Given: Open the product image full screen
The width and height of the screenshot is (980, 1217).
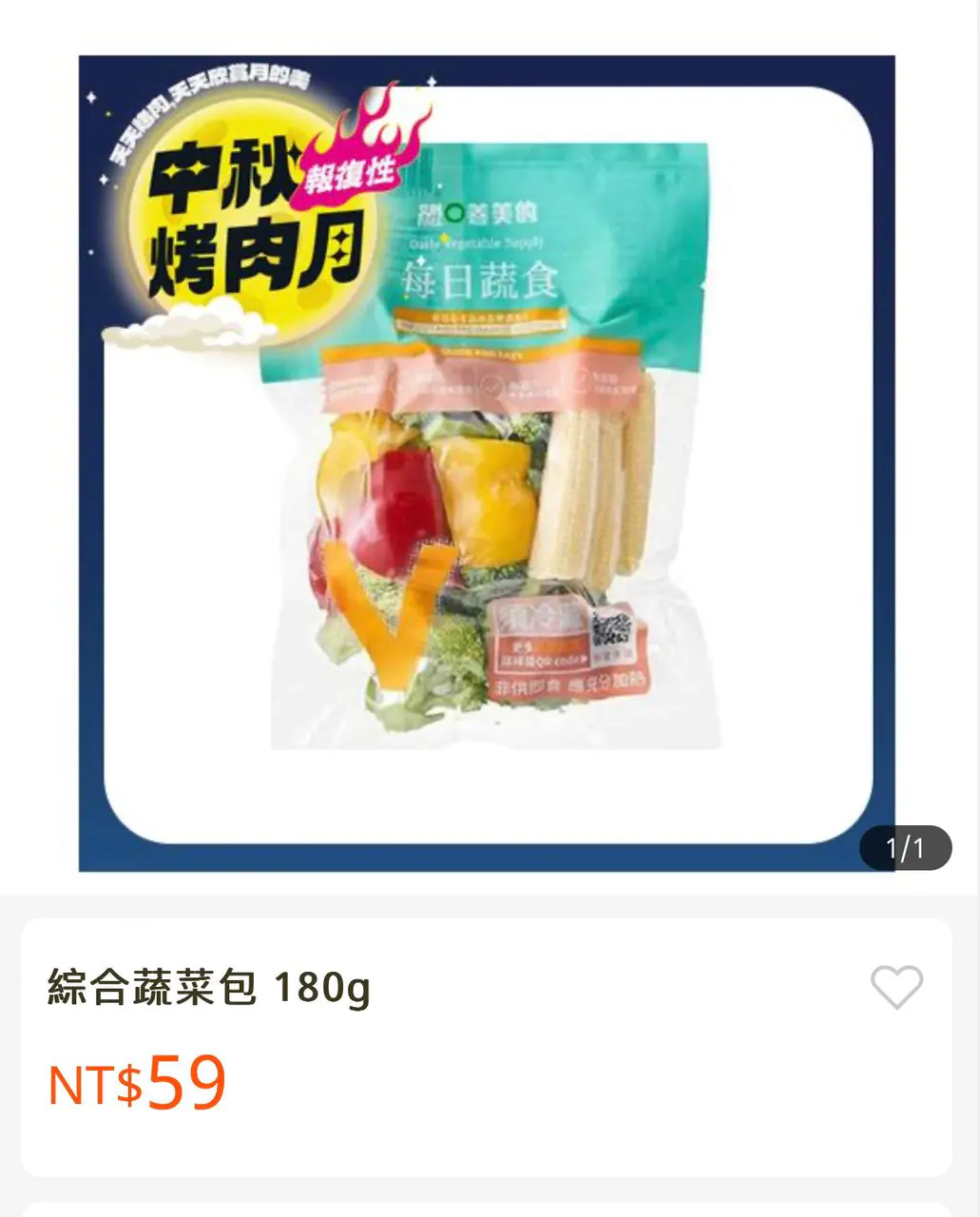Looking at the screenshot, I should pos(487,464).
